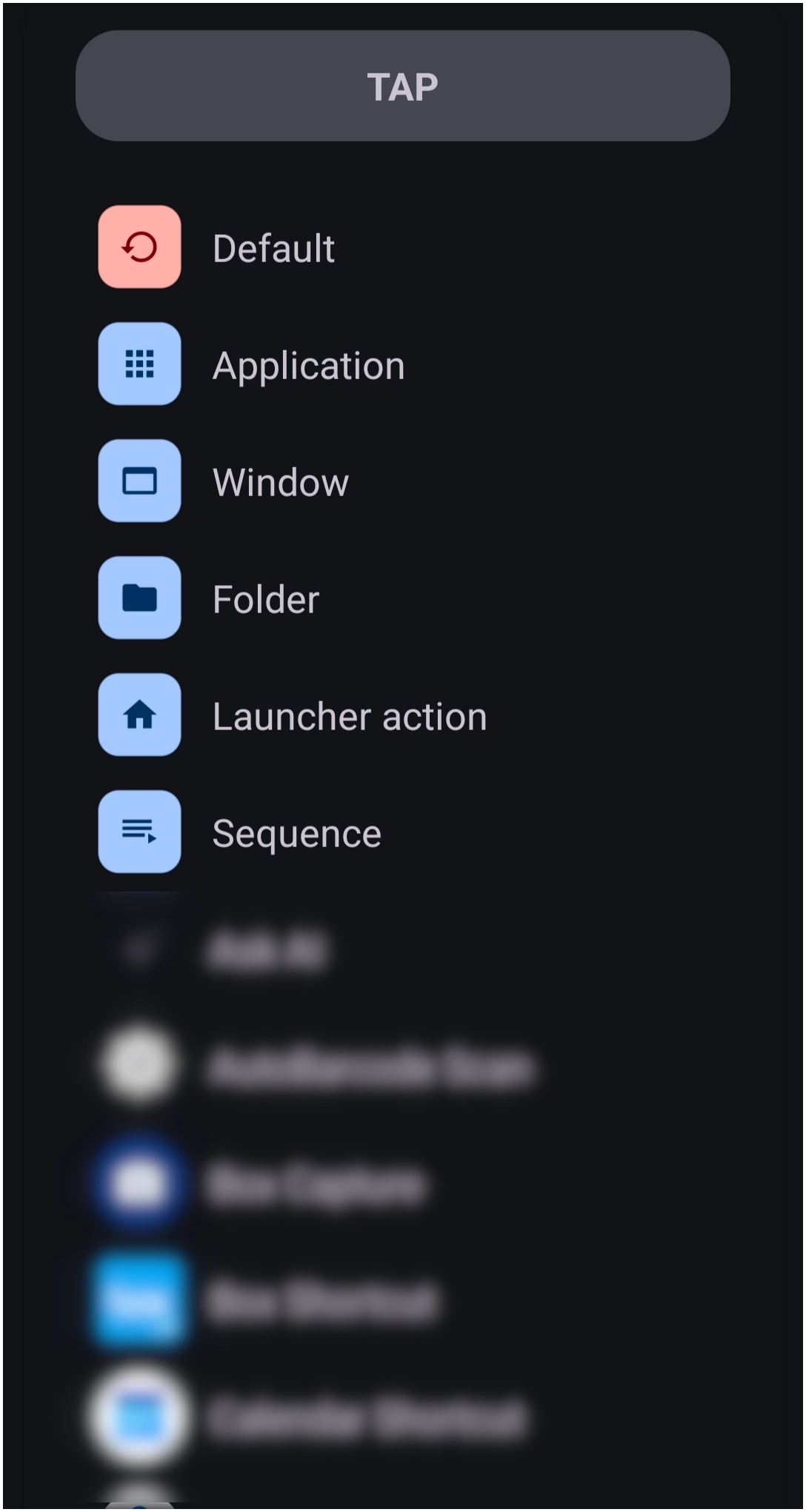Screen dimensions: 806x1512
Task: Select the Folder option
Action: click(x=402, y=598)
